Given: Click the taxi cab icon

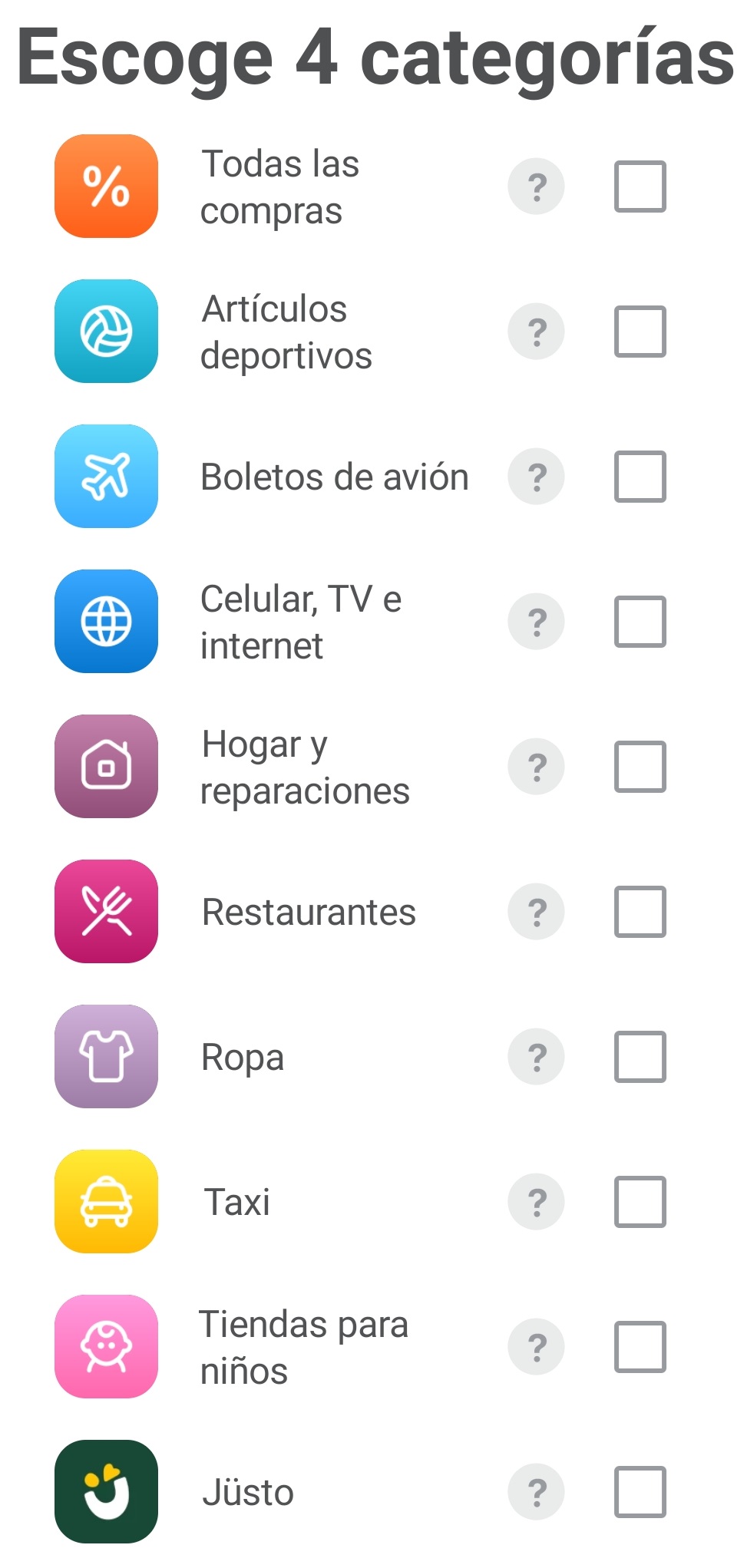Looking at the screenshot, I should (106, 1202).
